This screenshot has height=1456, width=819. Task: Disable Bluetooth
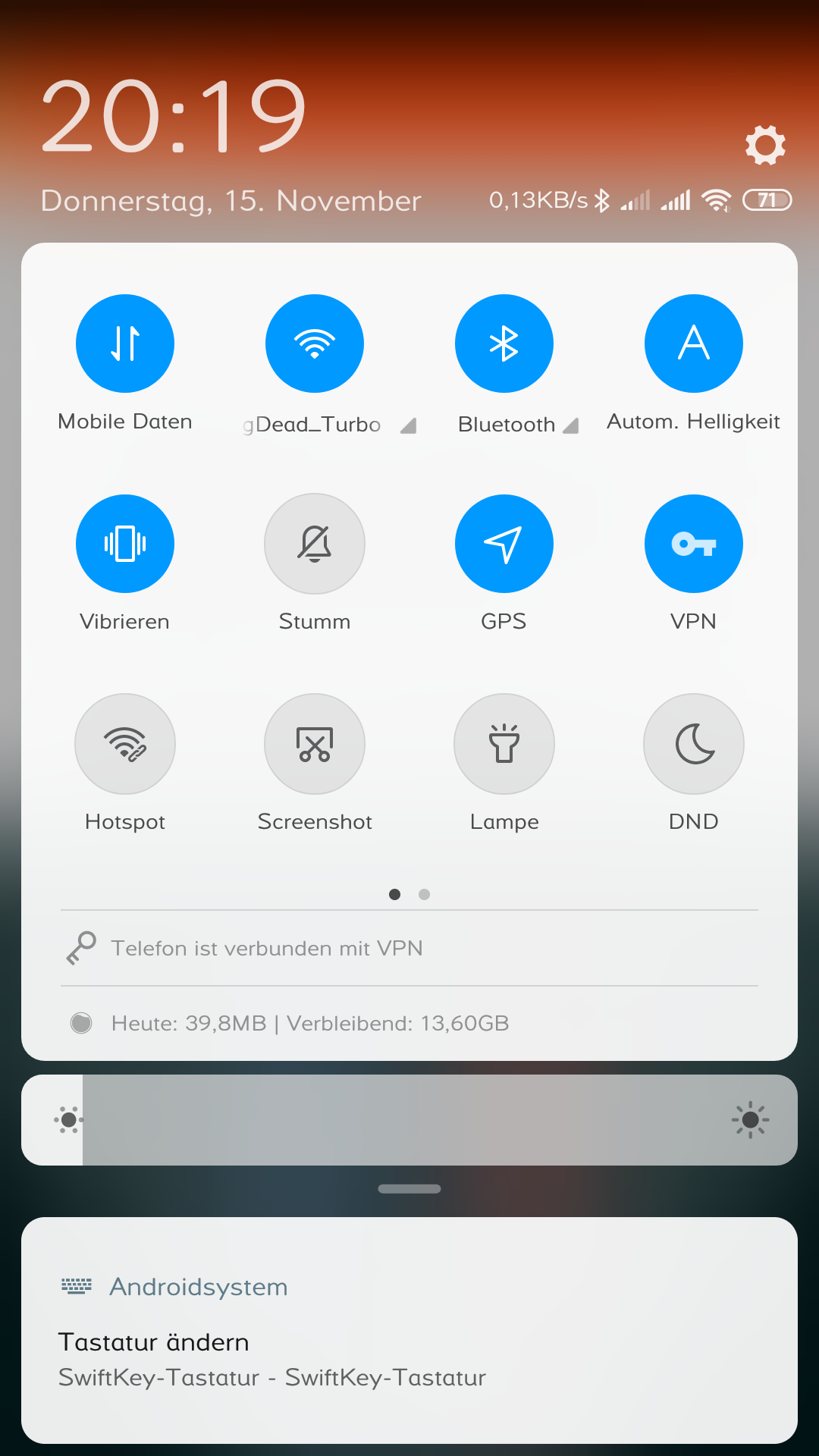(504, 344)
